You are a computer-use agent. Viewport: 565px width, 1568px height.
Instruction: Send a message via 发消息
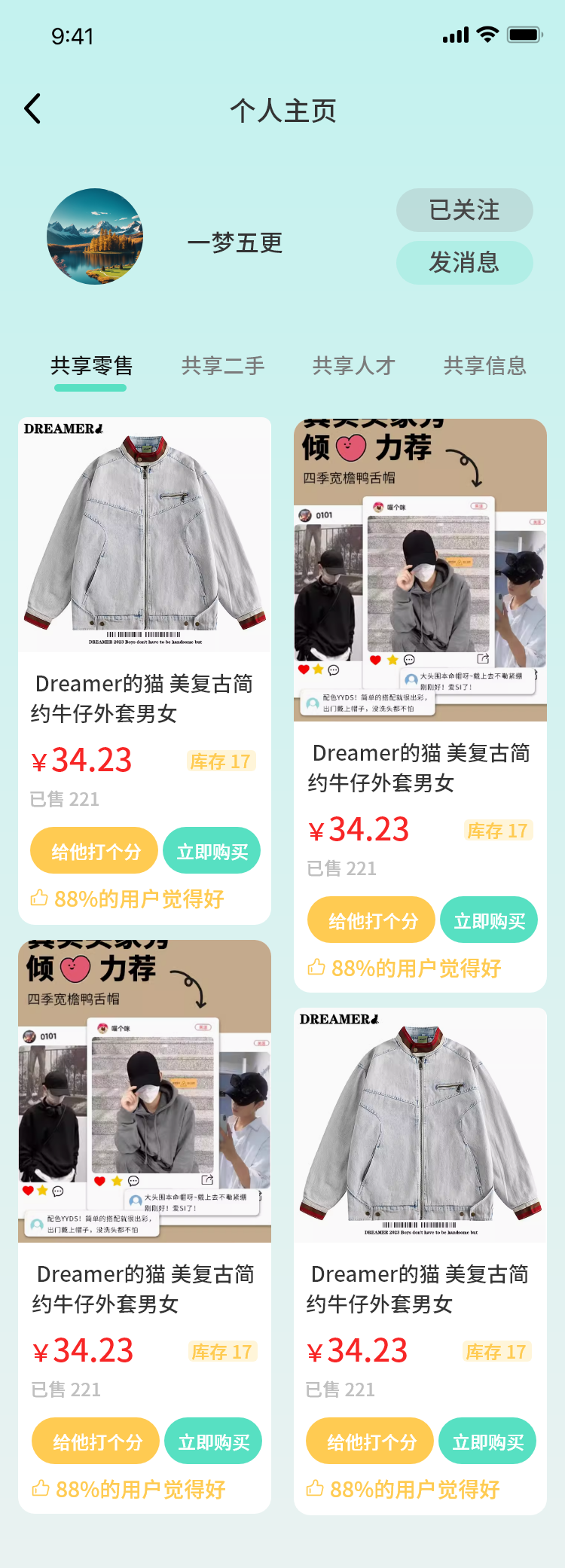point(464,263)
